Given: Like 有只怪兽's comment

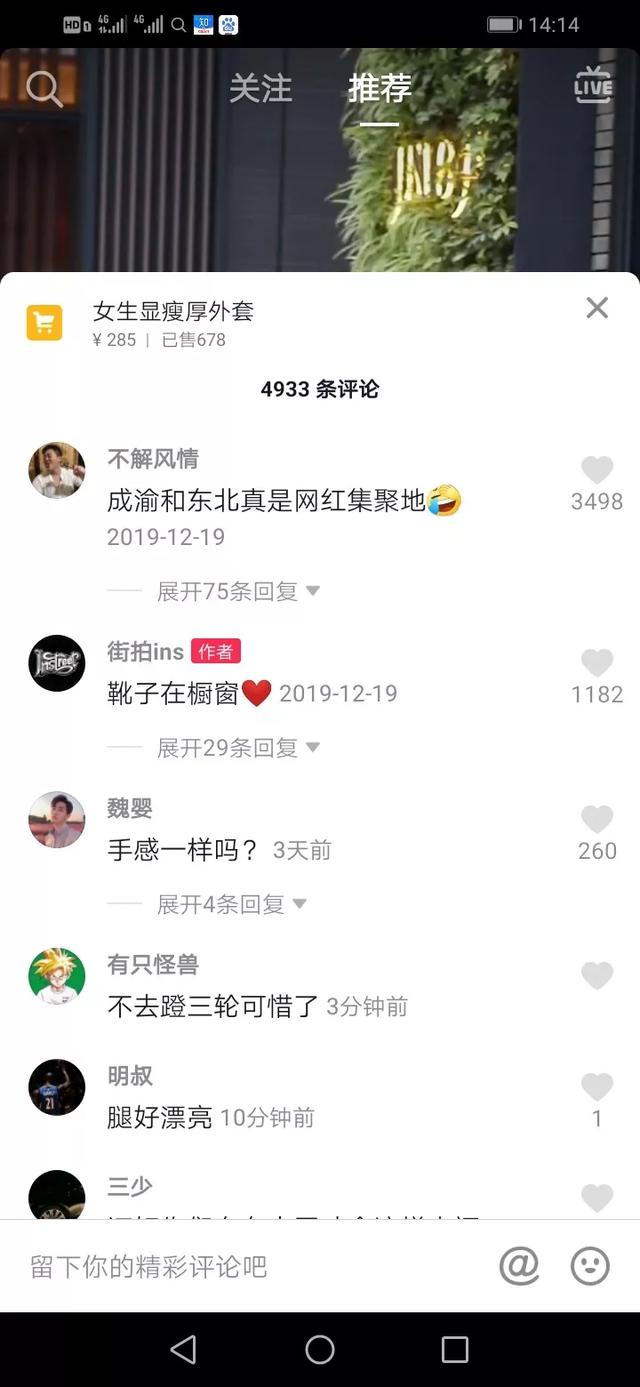Looking at the screenshot, I should tap(597, 976).
